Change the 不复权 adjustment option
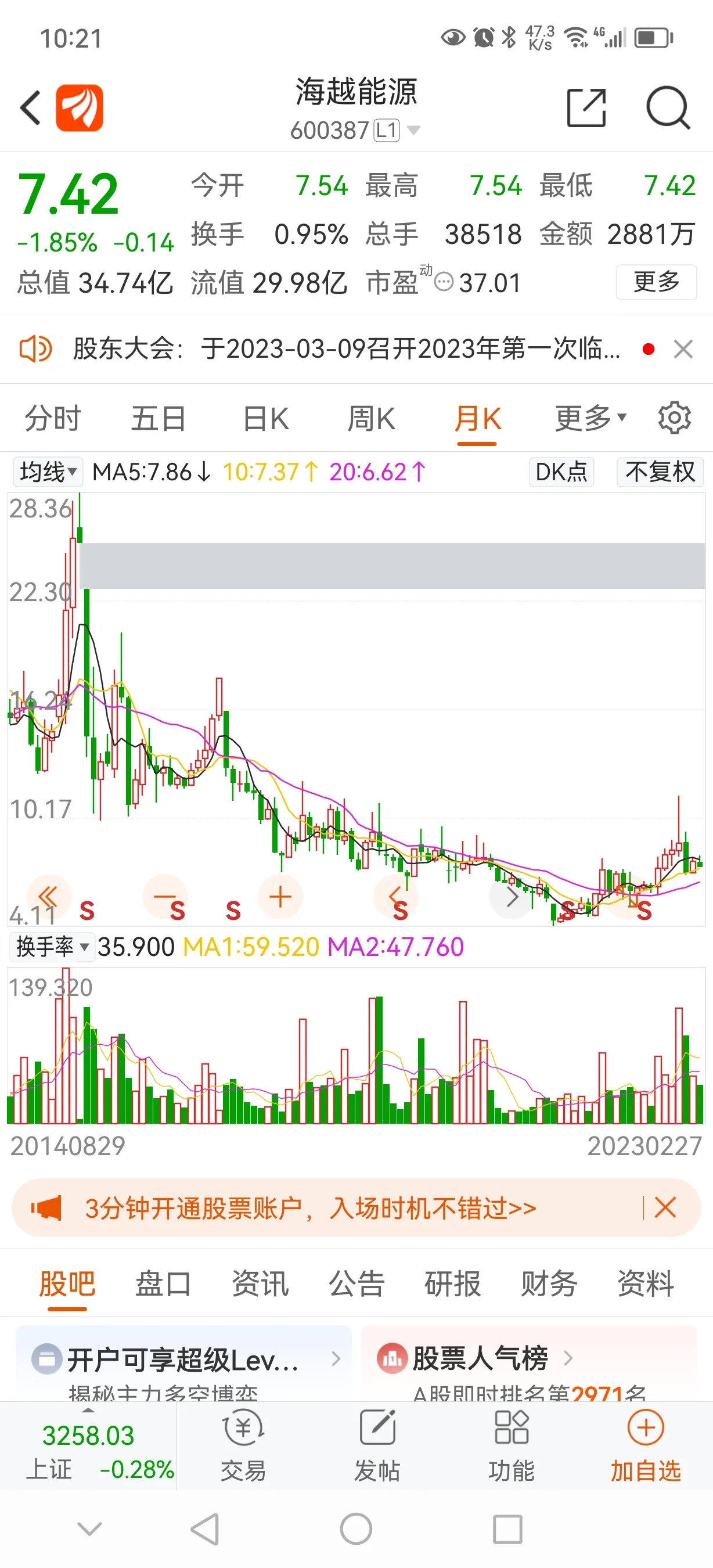This screenshot has height=1568, width=713. click(660, 472)
